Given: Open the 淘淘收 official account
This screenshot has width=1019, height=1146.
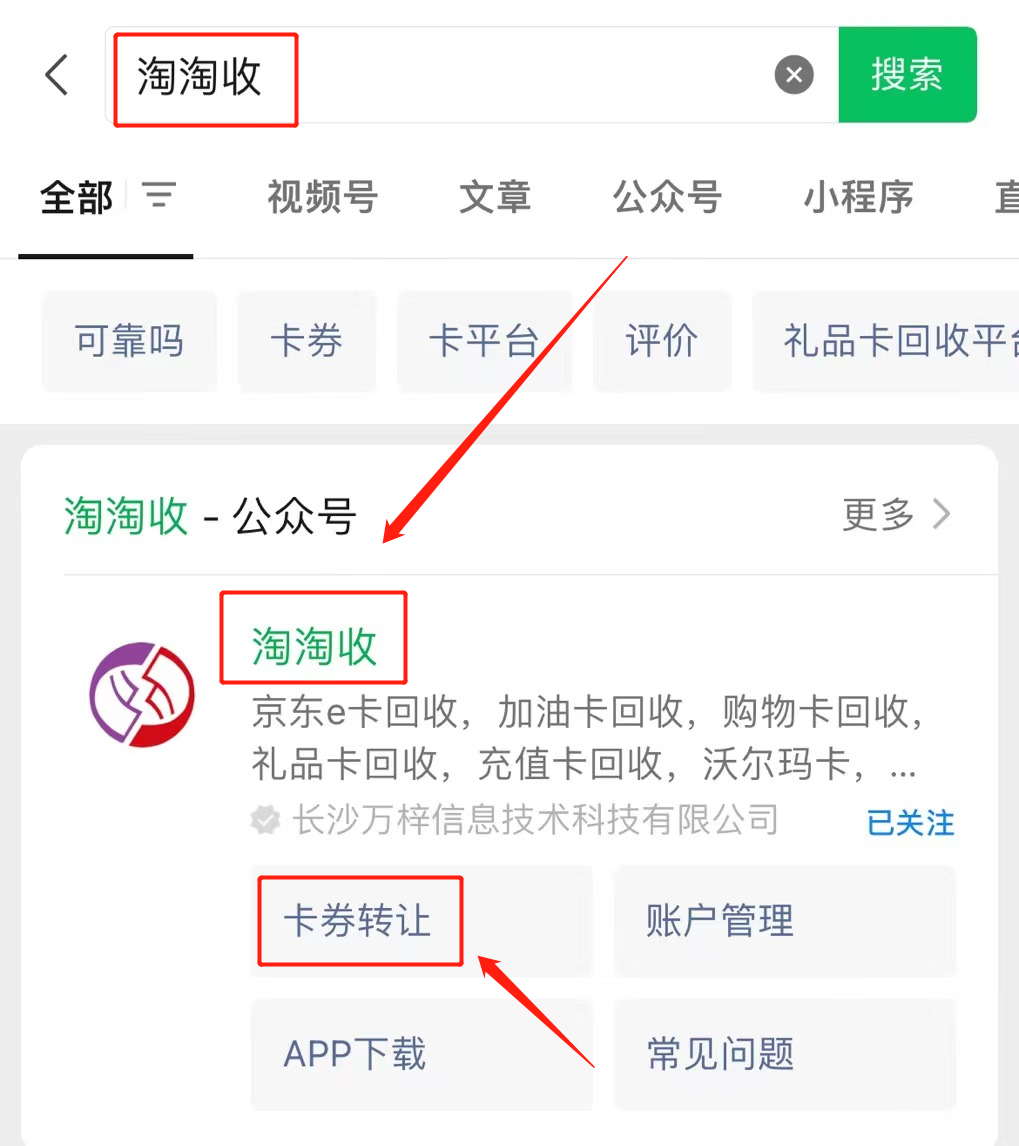Looking at the screenshot, I should click(x=314, y=647).
